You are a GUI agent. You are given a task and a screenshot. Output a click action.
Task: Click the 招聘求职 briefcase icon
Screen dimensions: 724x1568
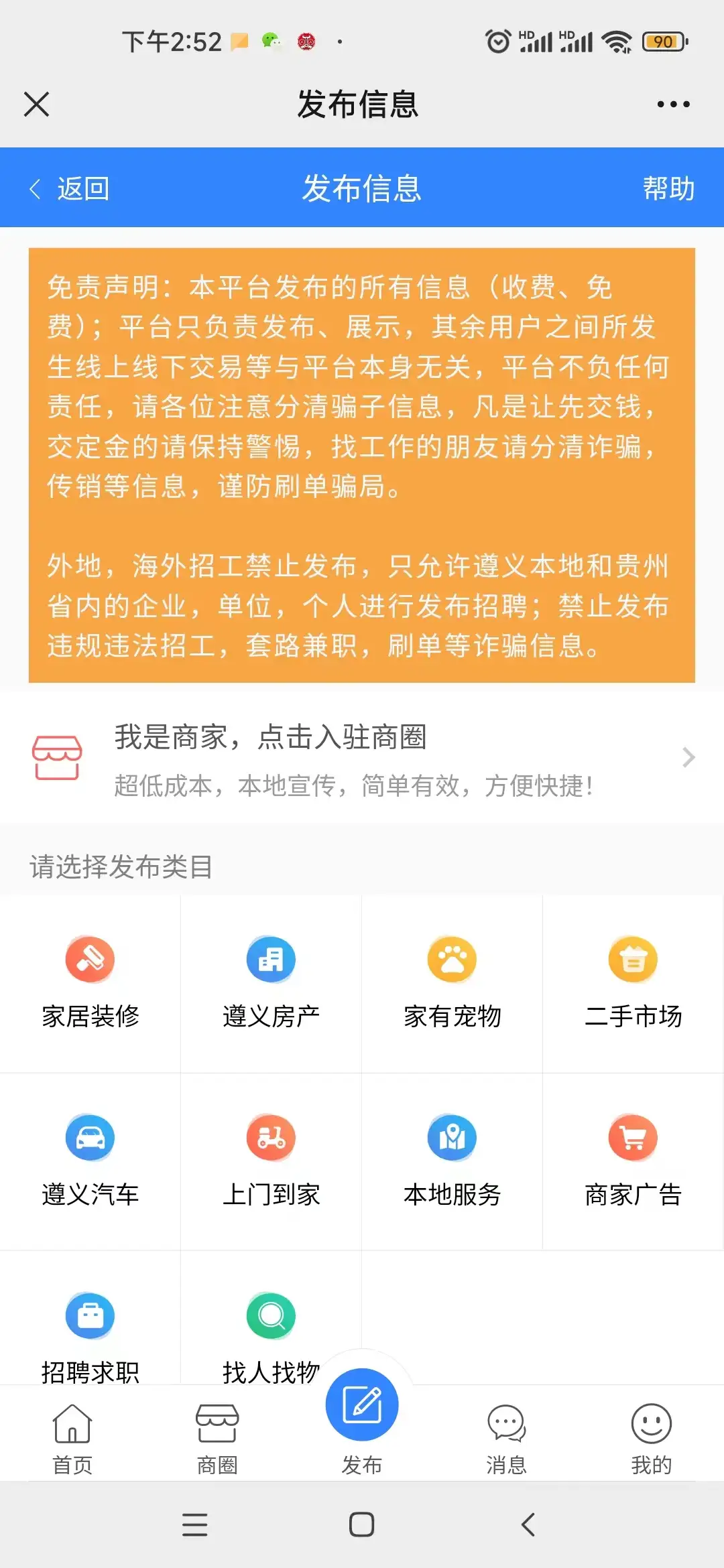(x=90, y=1315)
